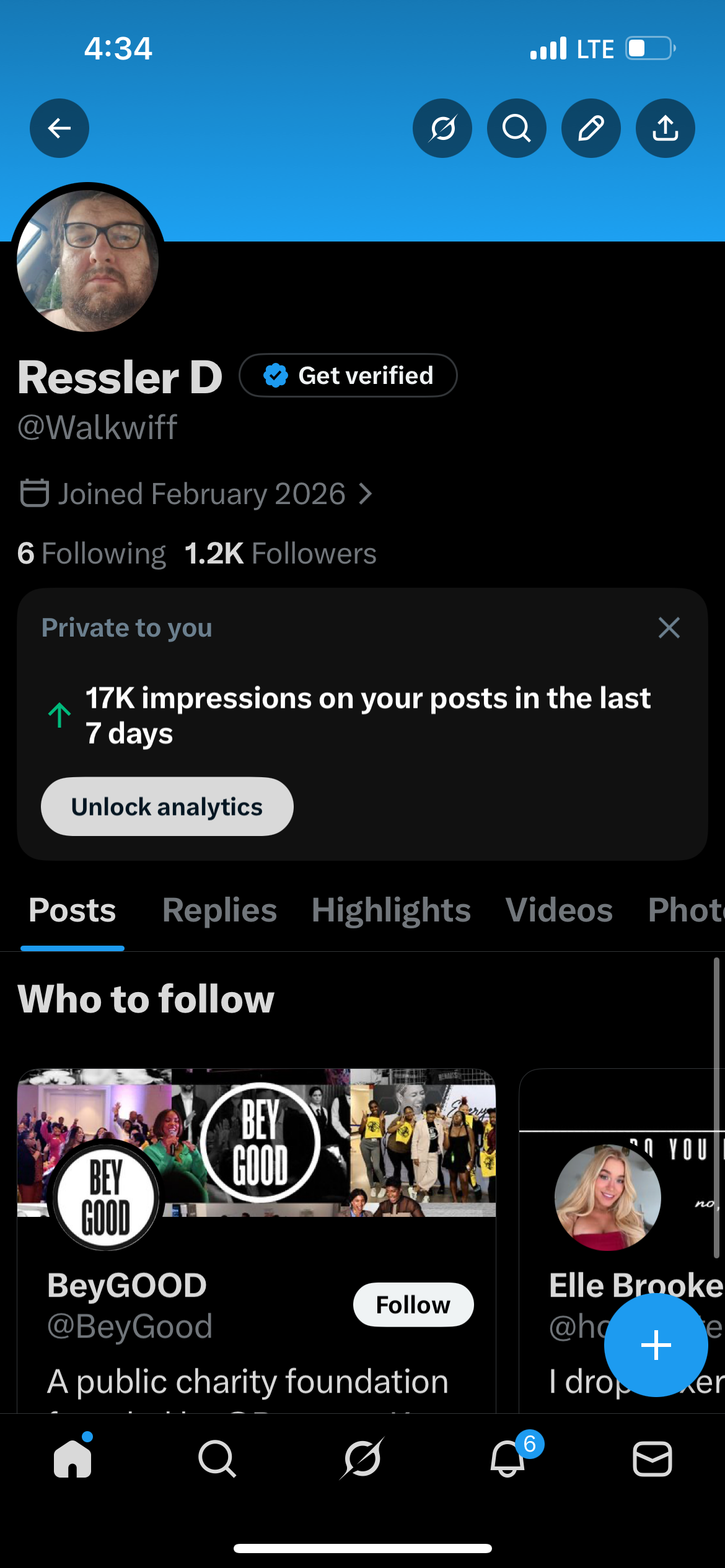Viewport: 725px width, 1568px height.
Task: View the 1.2K Followers list
Action: point(281,554)
